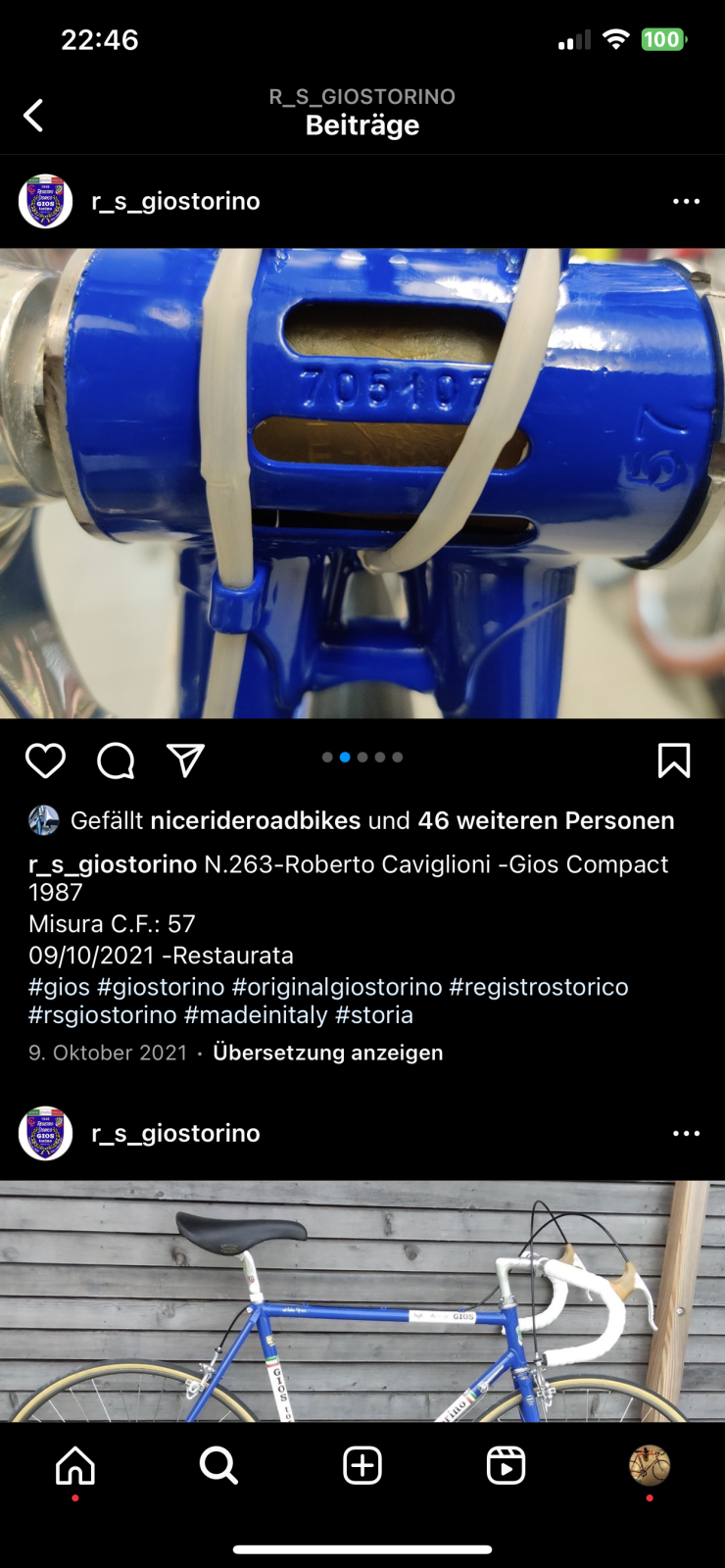Open comments on the Gios Compact post
Viewport: 725px width, 1568px height.
click(116, 760)
